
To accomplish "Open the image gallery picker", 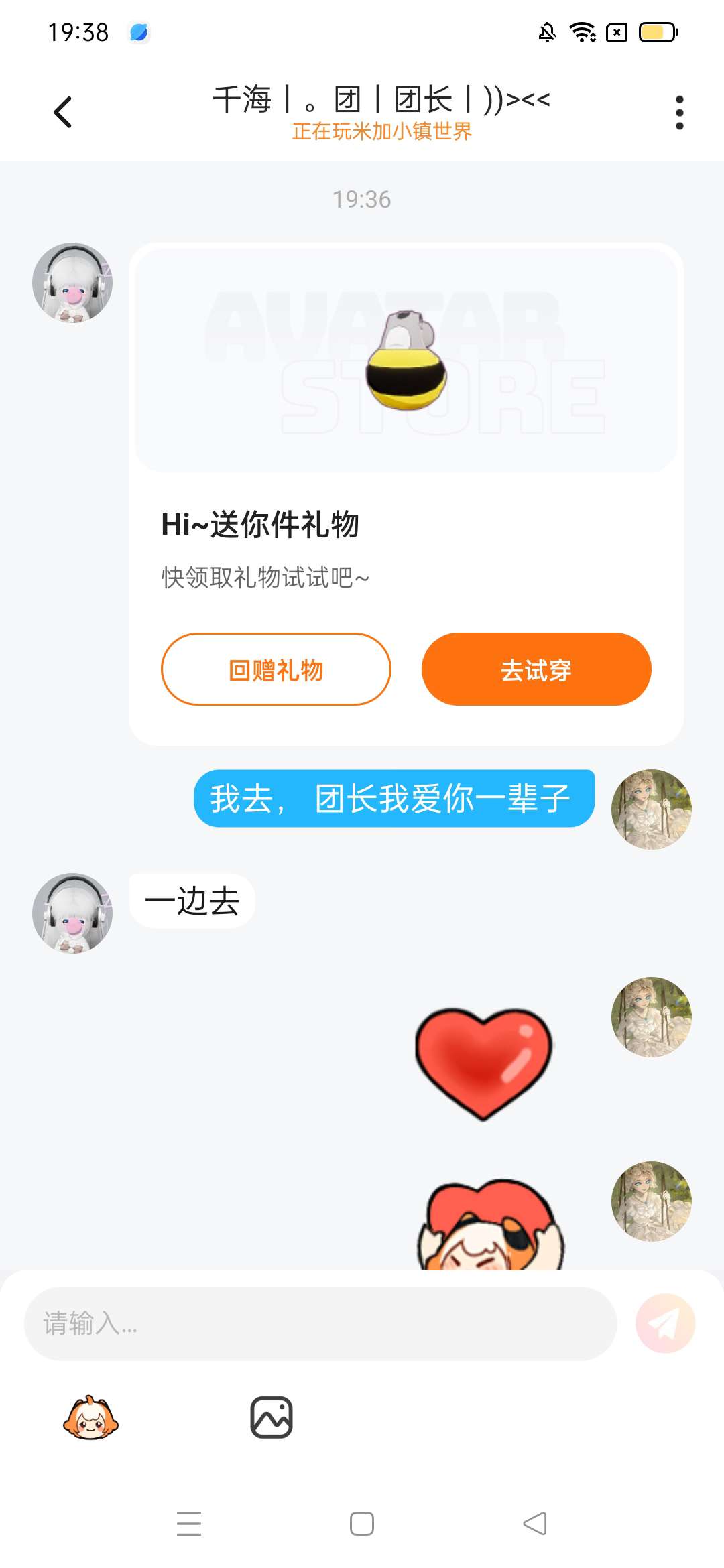I will (271, 1417).
